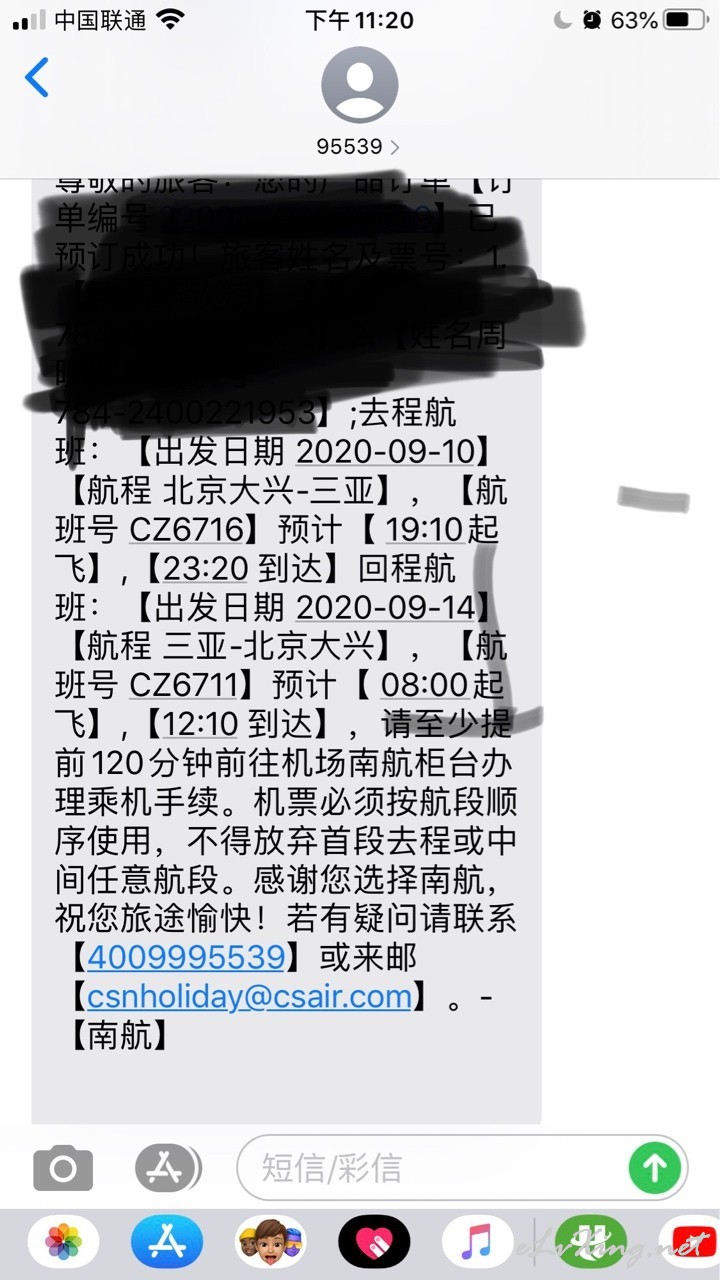Screen dimensions: 720x1280
Task: Tap the 2020-09-10 departure date link
Action: point(385,451)
